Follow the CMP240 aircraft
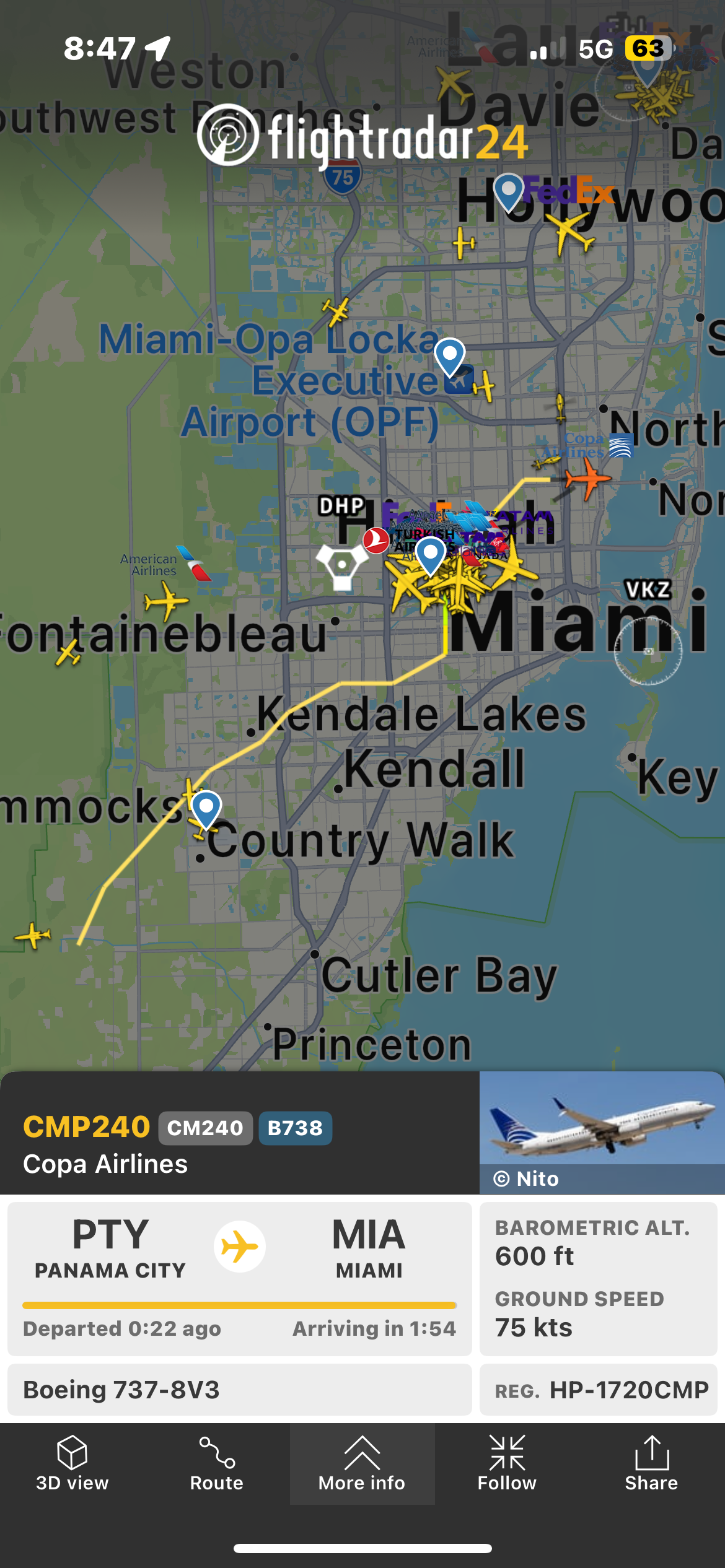Viewport: 725px width, 1568px height. tap(507, 1464)
